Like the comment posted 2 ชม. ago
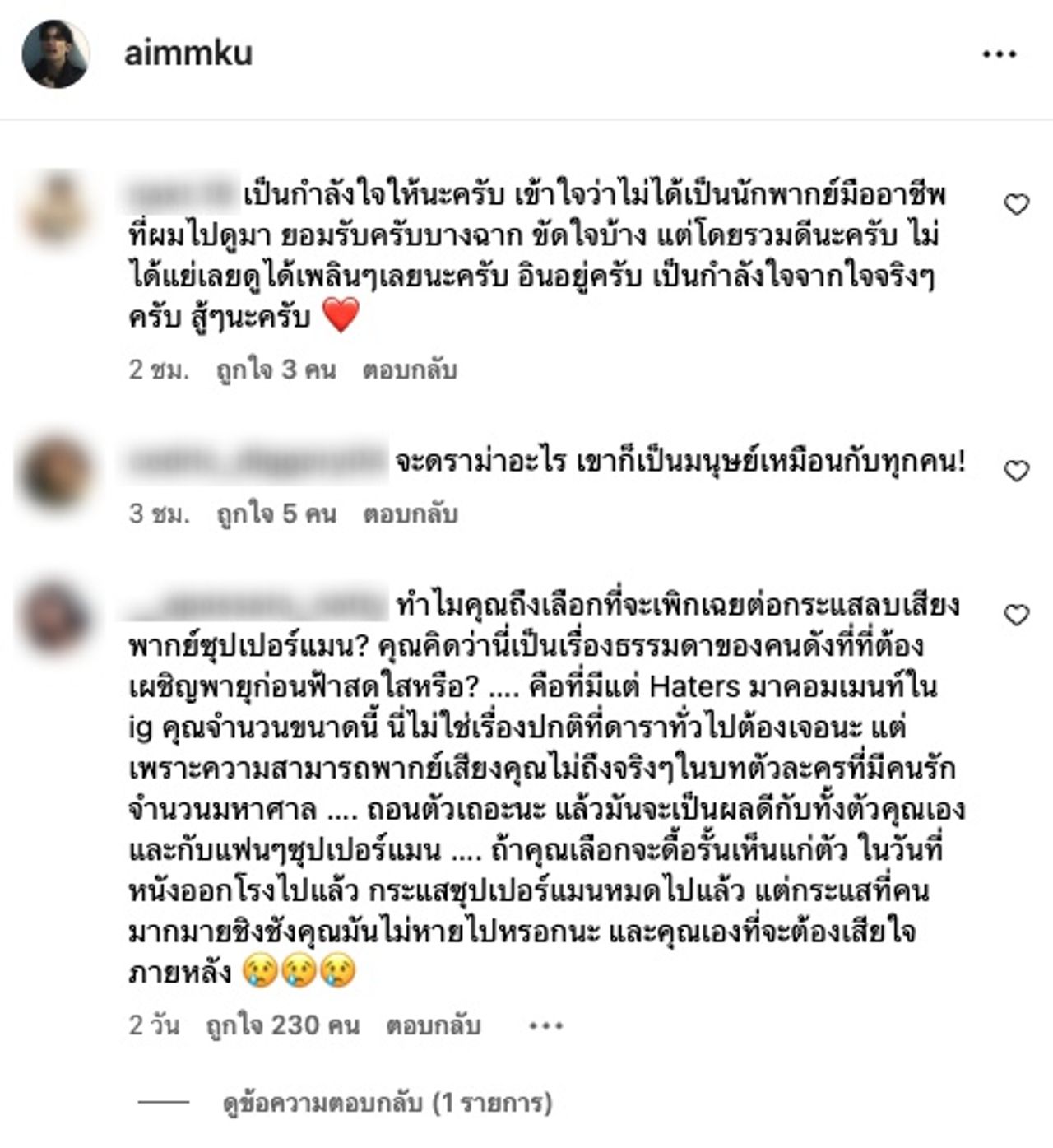1053x1148 pixels. 1018,204
